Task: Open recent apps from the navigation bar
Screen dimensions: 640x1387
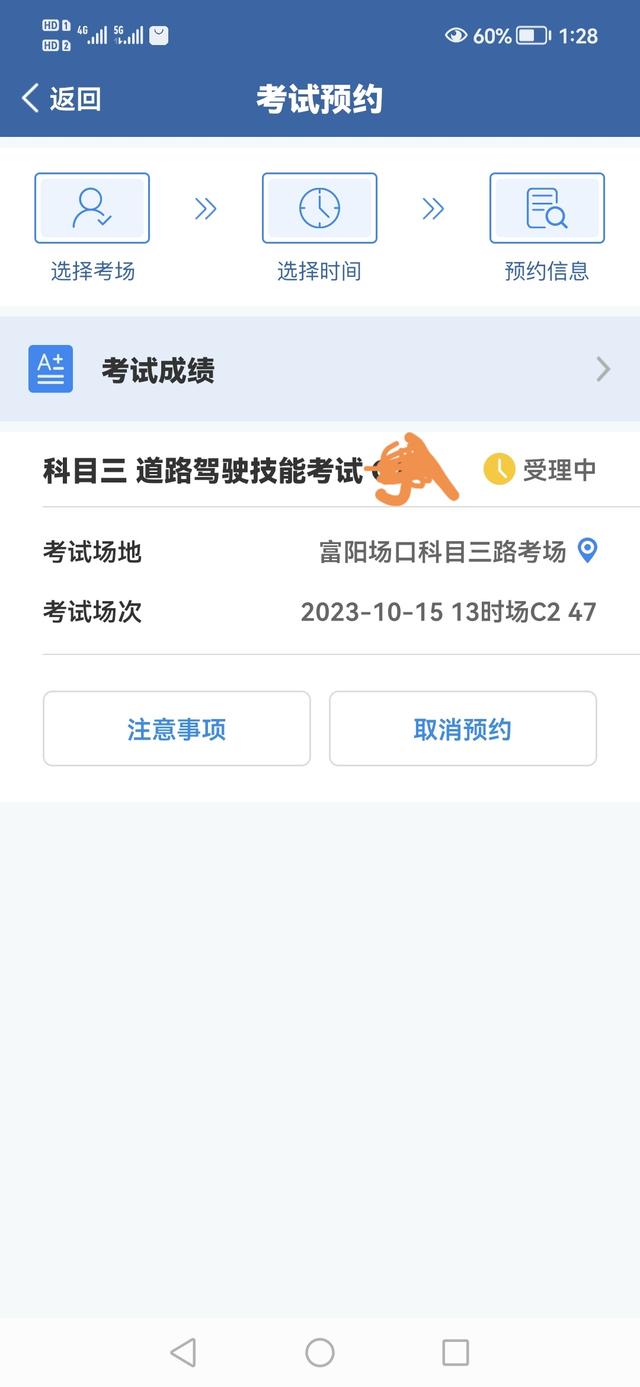Action: (455, 1352)
